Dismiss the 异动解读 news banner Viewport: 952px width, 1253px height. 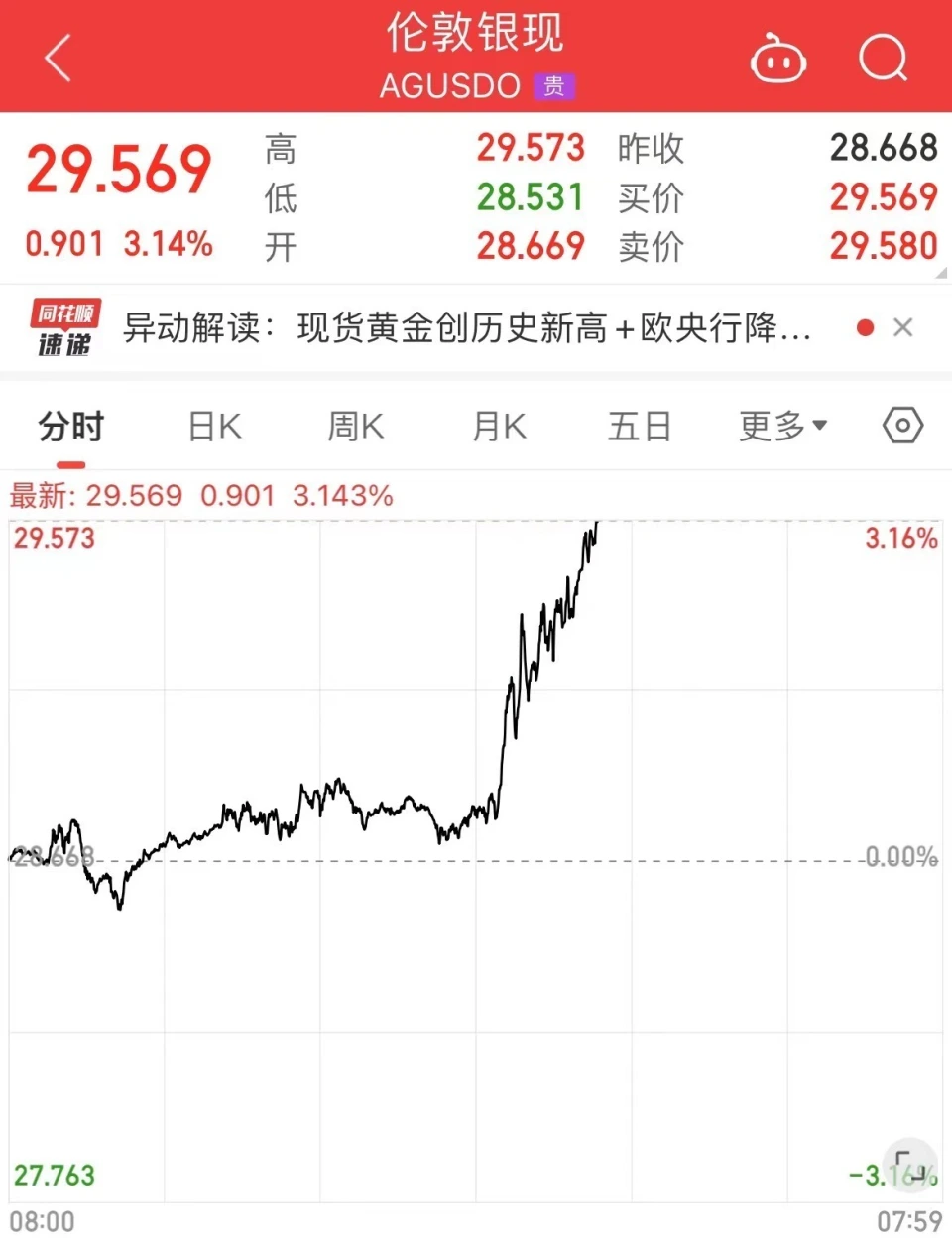tap(902, 327)
